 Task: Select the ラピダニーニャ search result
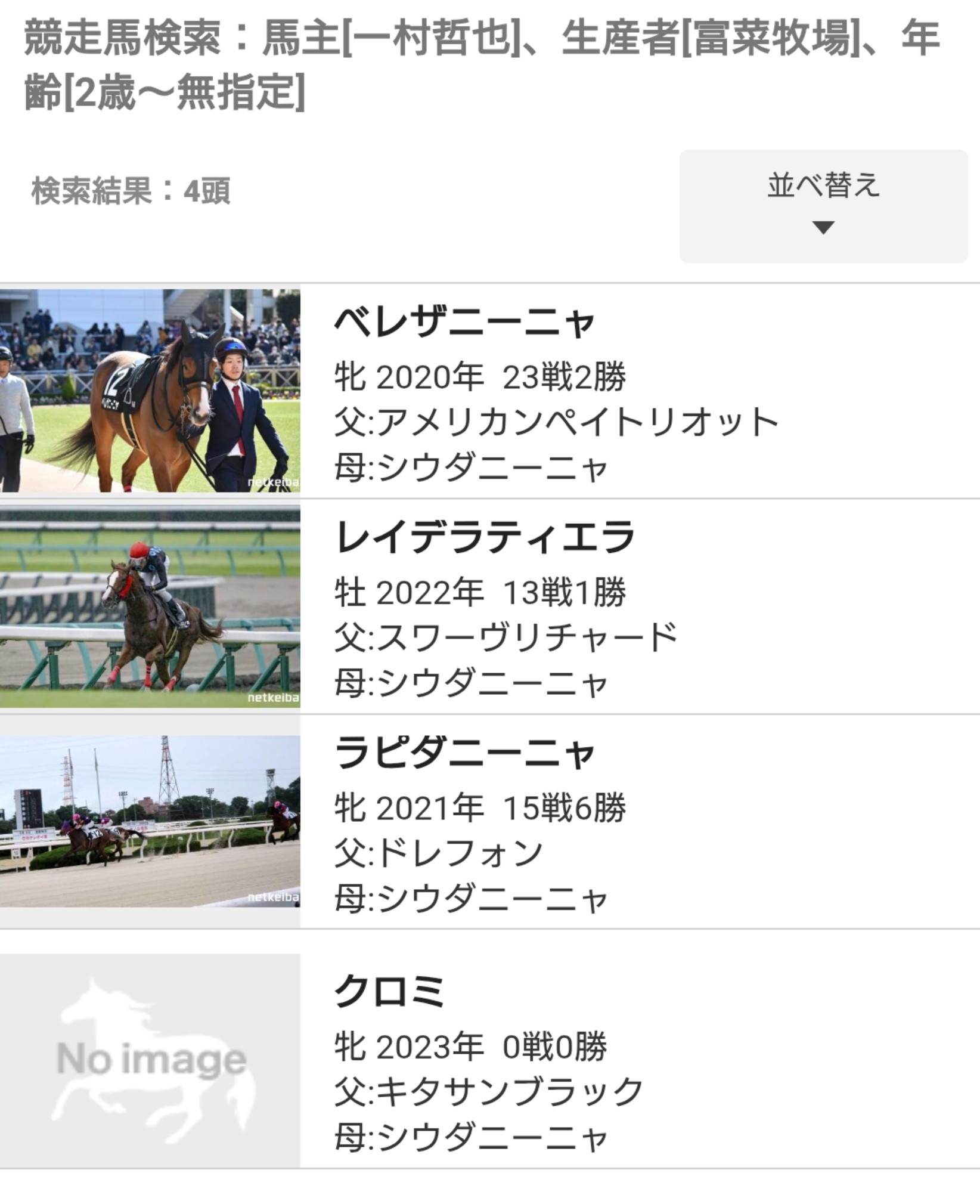pos(465,753)
